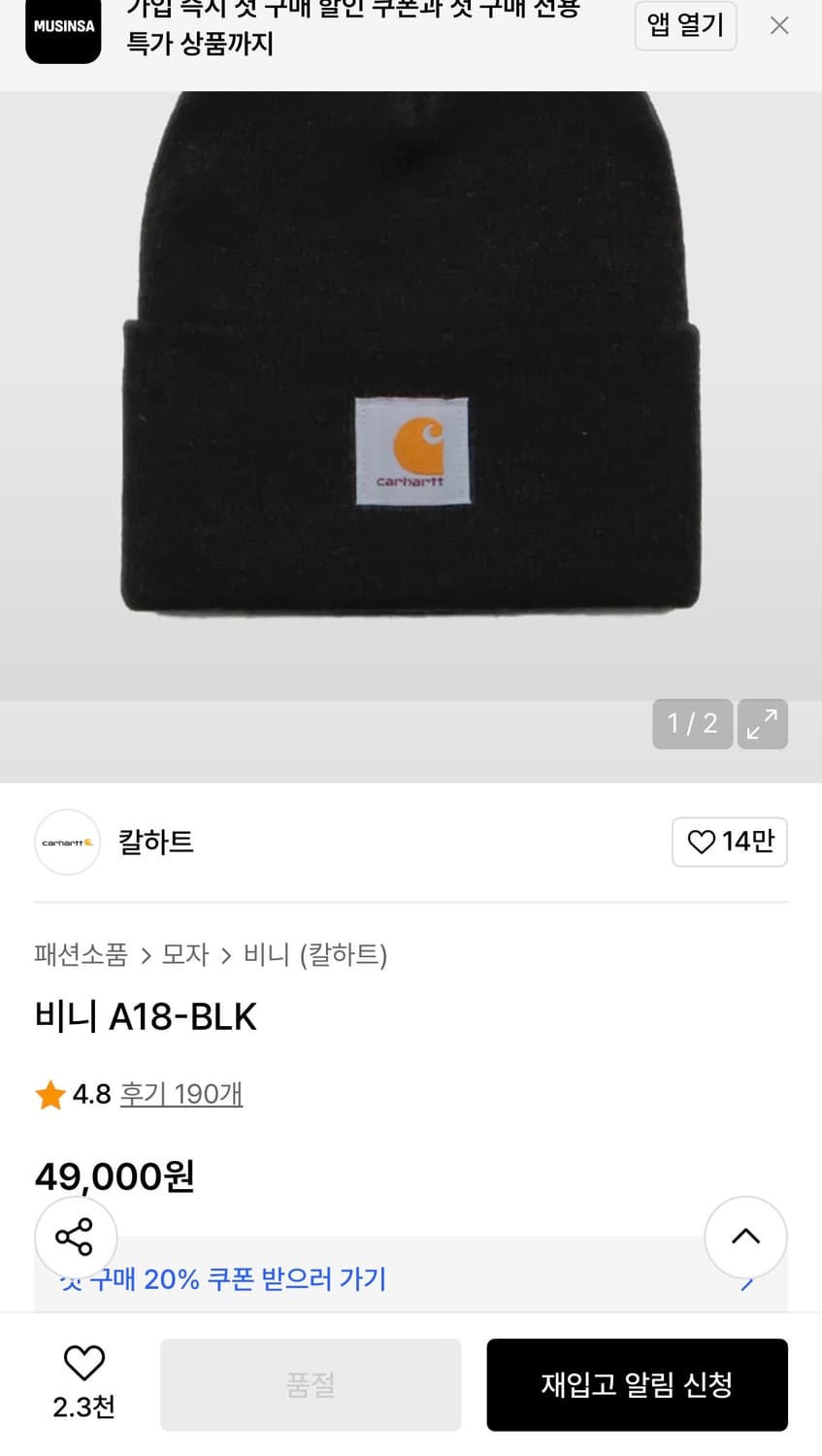Tap the 앱 열기 button
The width and height of the screenshot is (822, 1456).
(x=685, y=25)
